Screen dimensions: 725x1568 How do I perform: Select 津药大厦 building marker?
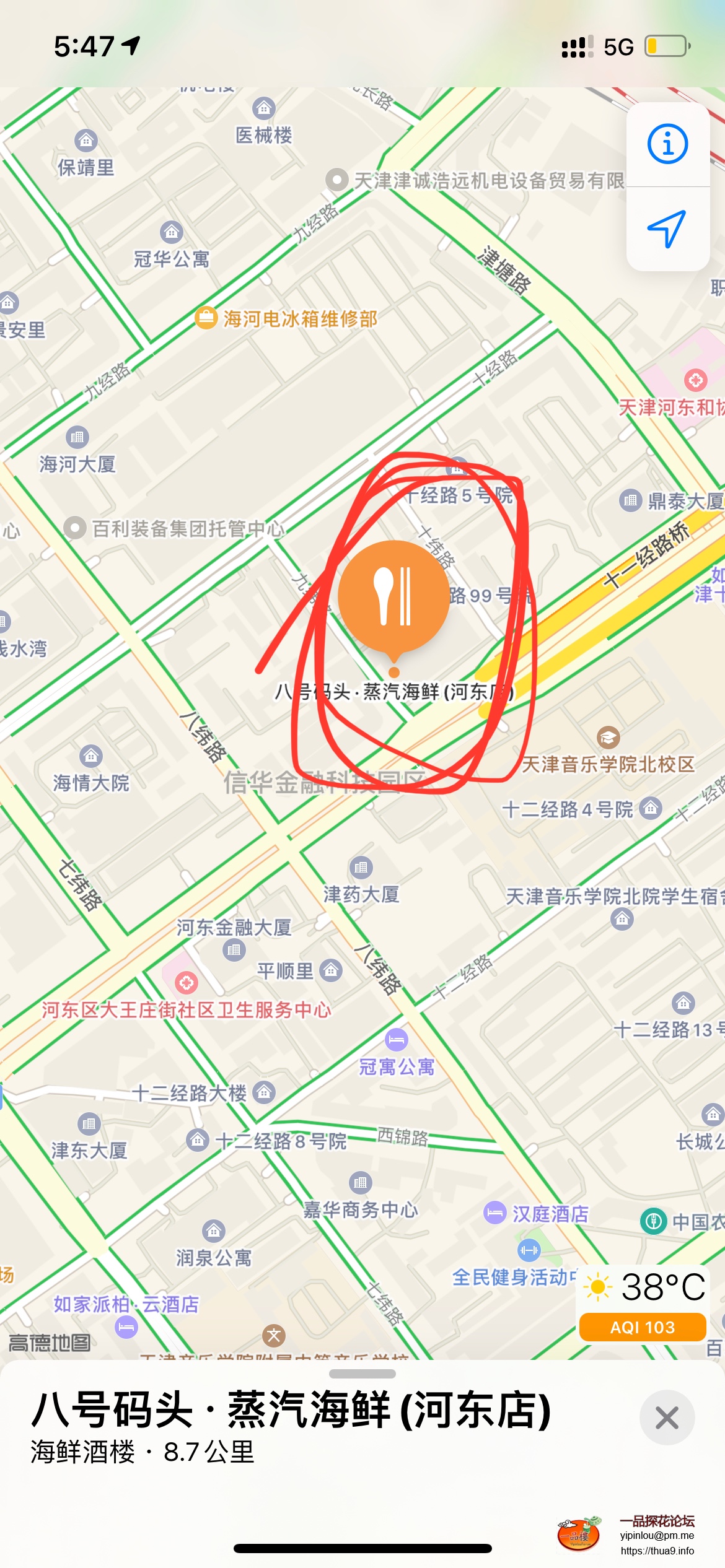(x=361, y=868)
